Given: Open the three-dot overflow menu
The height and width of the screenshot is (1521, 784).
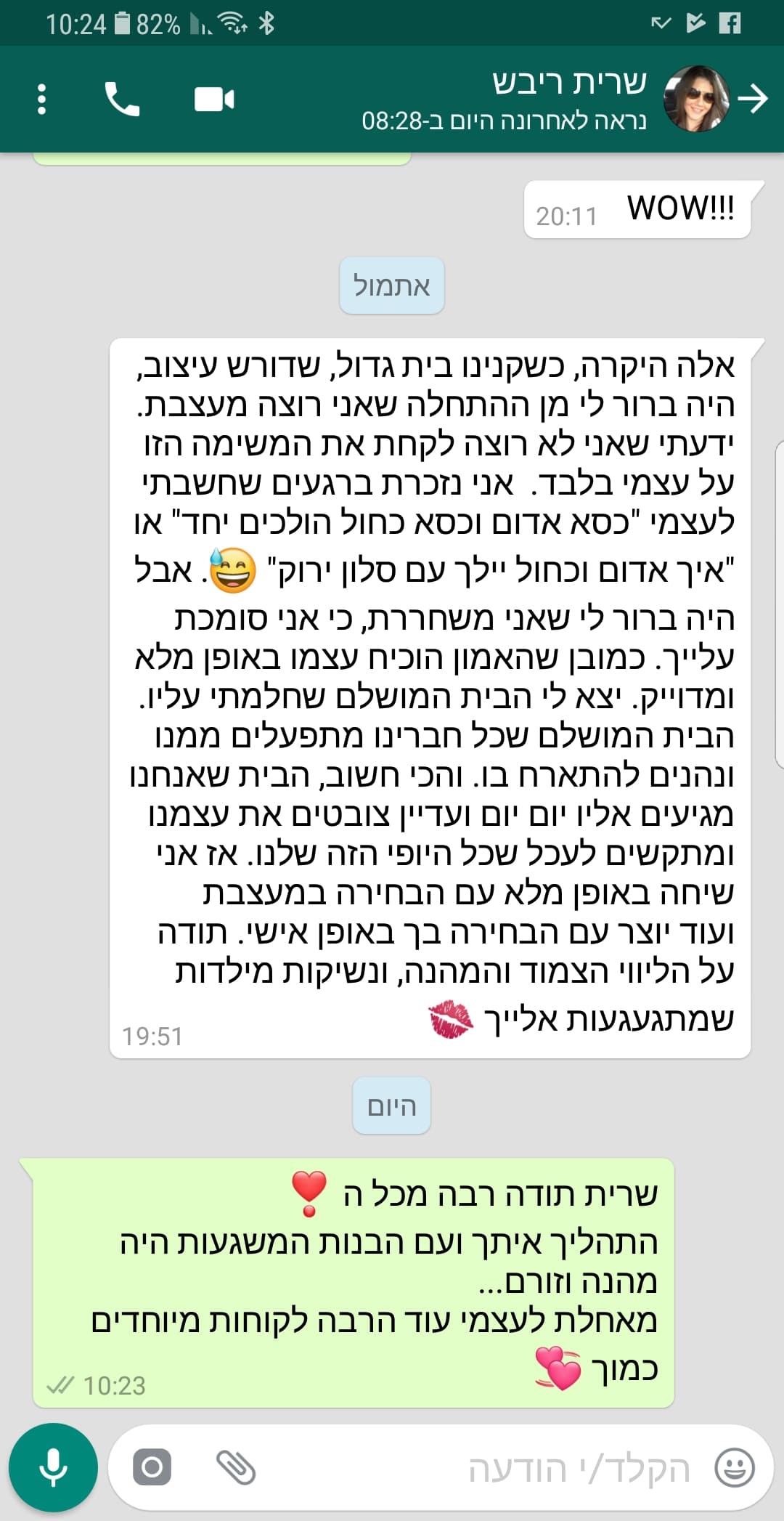Looking at the screenshot, I should [41, 99].
